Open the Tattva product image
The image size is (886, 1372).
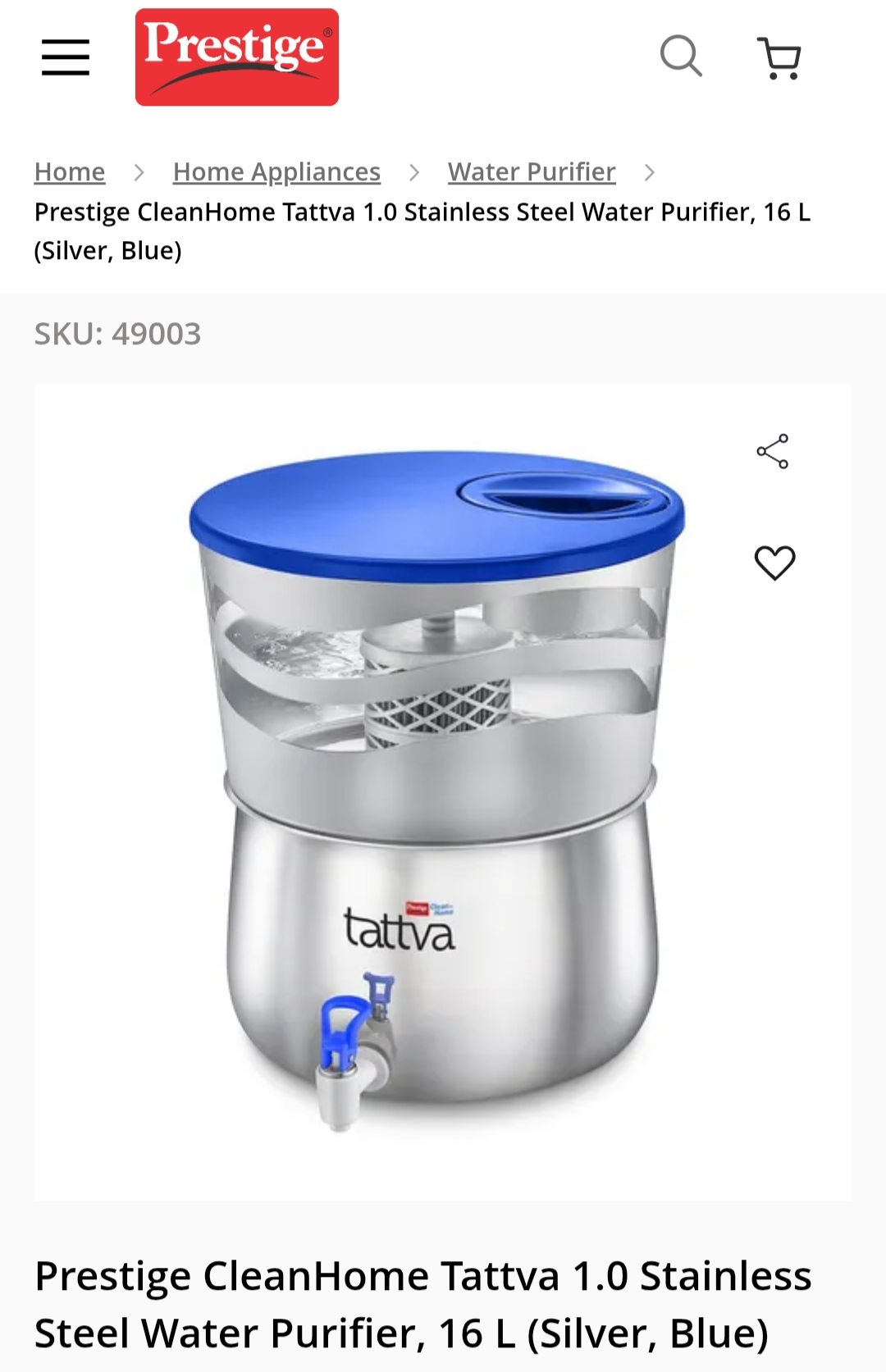click(435, 787)
